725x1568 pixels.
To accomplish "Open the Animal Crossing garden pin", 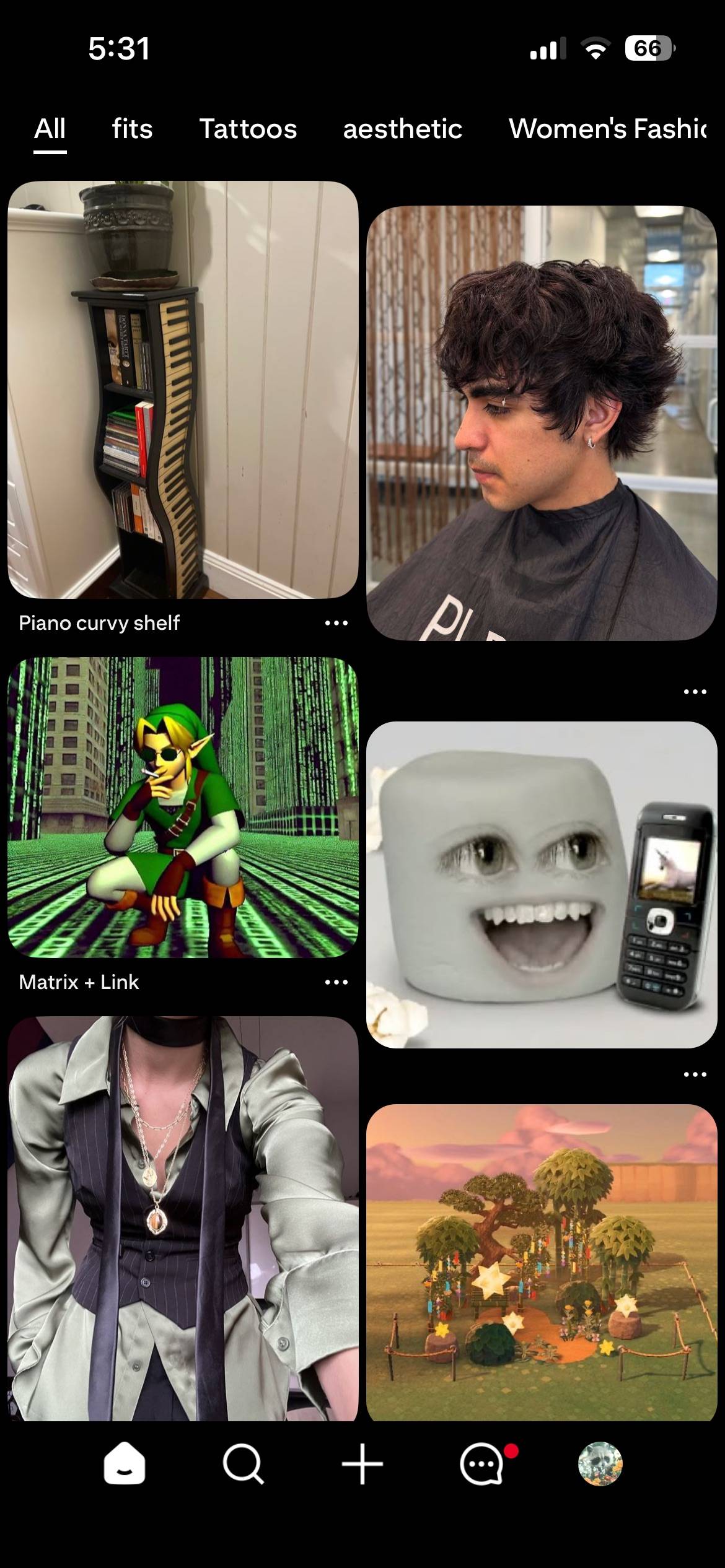I will tap(542, 1263).
